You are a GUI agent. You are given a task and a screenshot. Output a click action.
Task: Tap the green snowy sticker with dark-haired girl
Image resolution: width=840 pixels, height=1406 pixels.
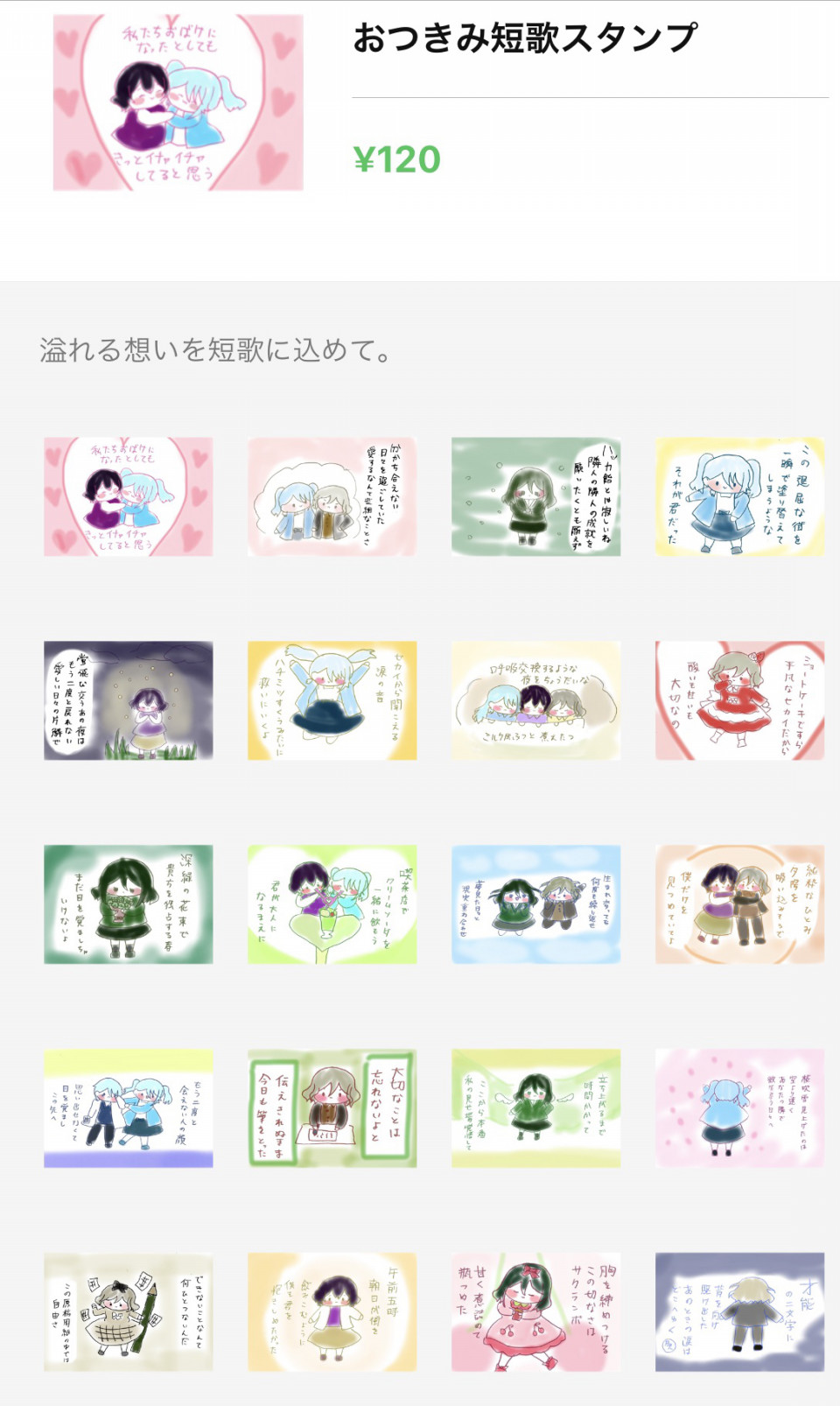click(x=535, y=496)
